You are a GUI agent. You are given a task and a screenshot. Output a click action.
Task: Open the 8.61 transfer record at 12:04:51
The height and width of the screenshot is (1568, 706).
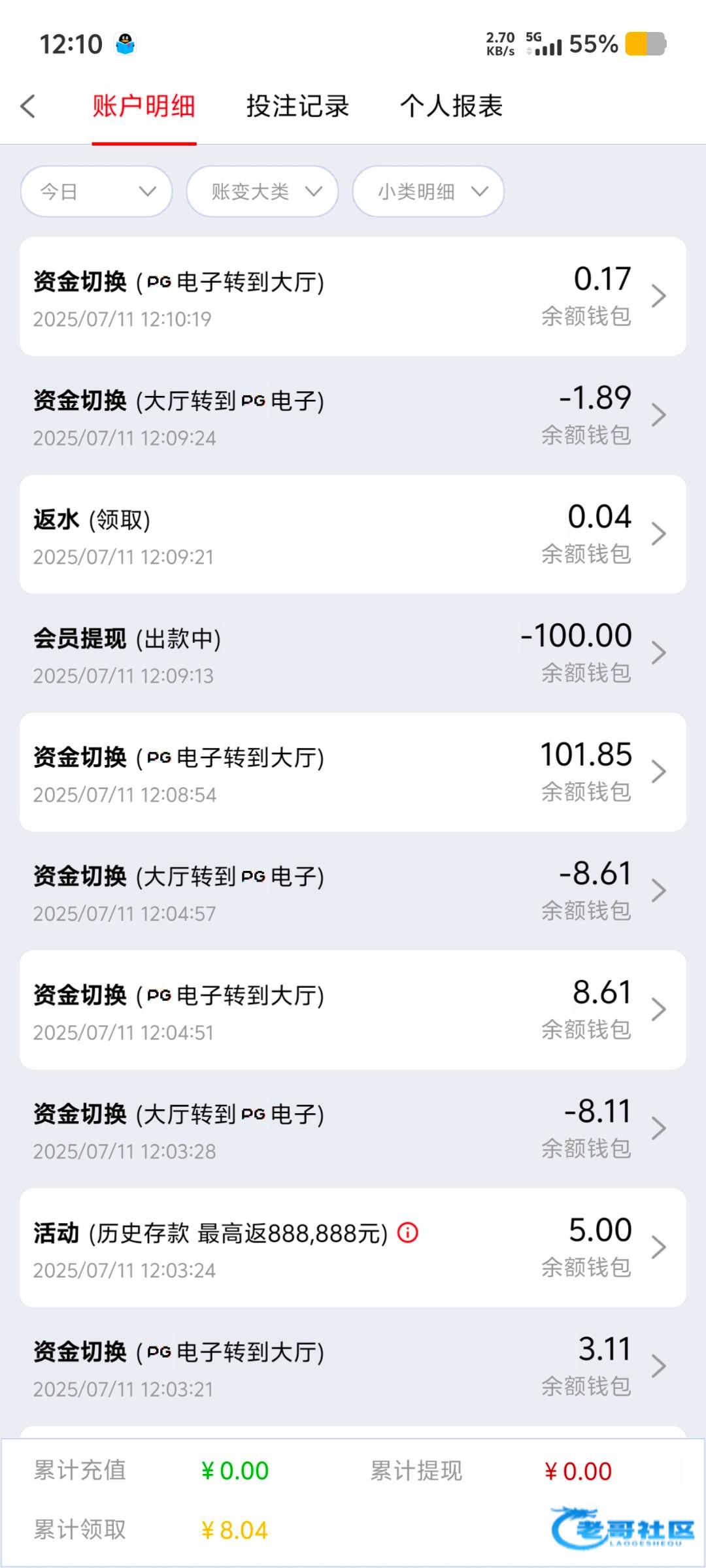(x=353, y=1010)
